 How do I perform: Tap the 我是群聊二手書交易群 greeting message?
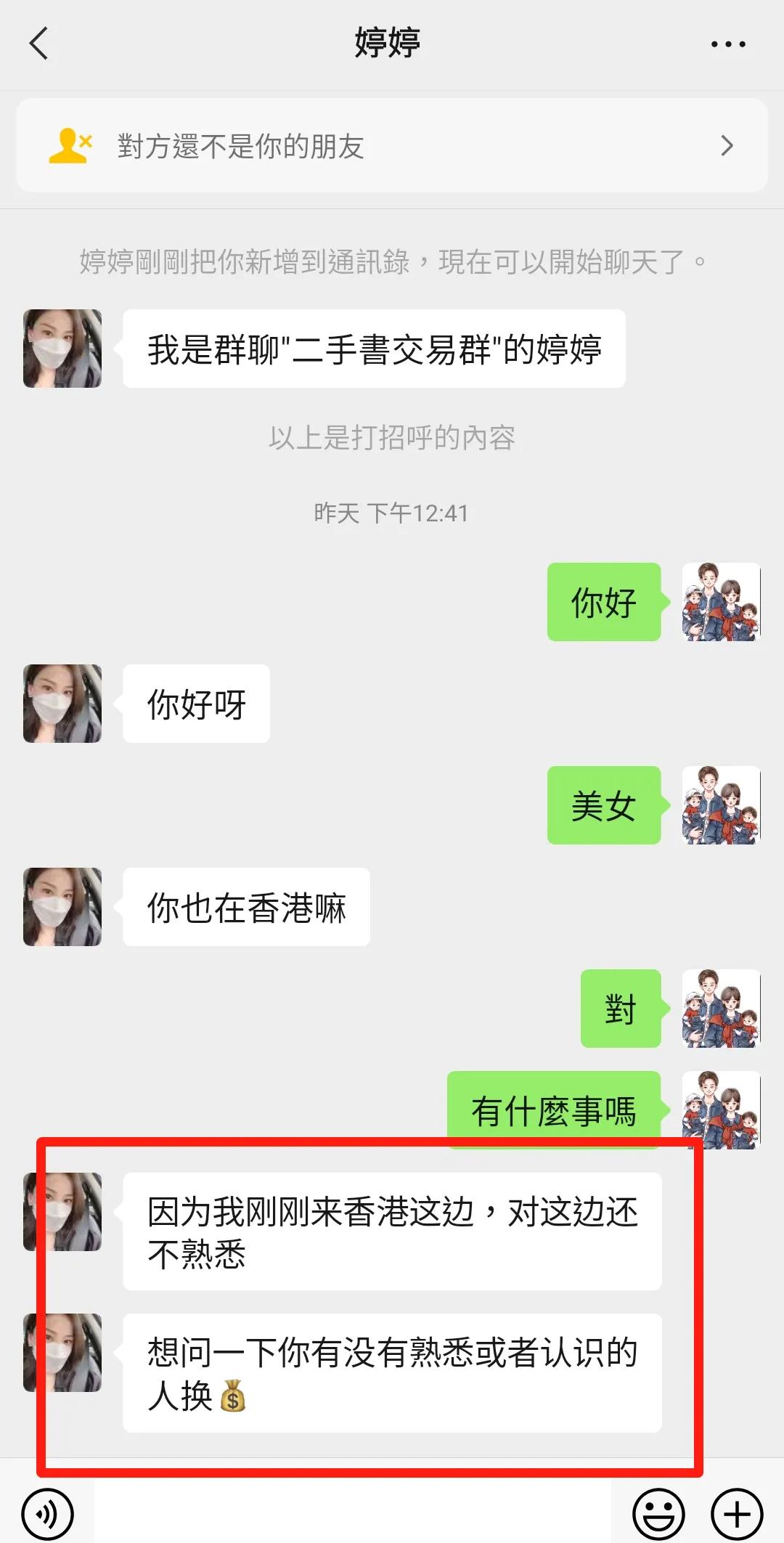pyautogui.click(x=377, y=349)
